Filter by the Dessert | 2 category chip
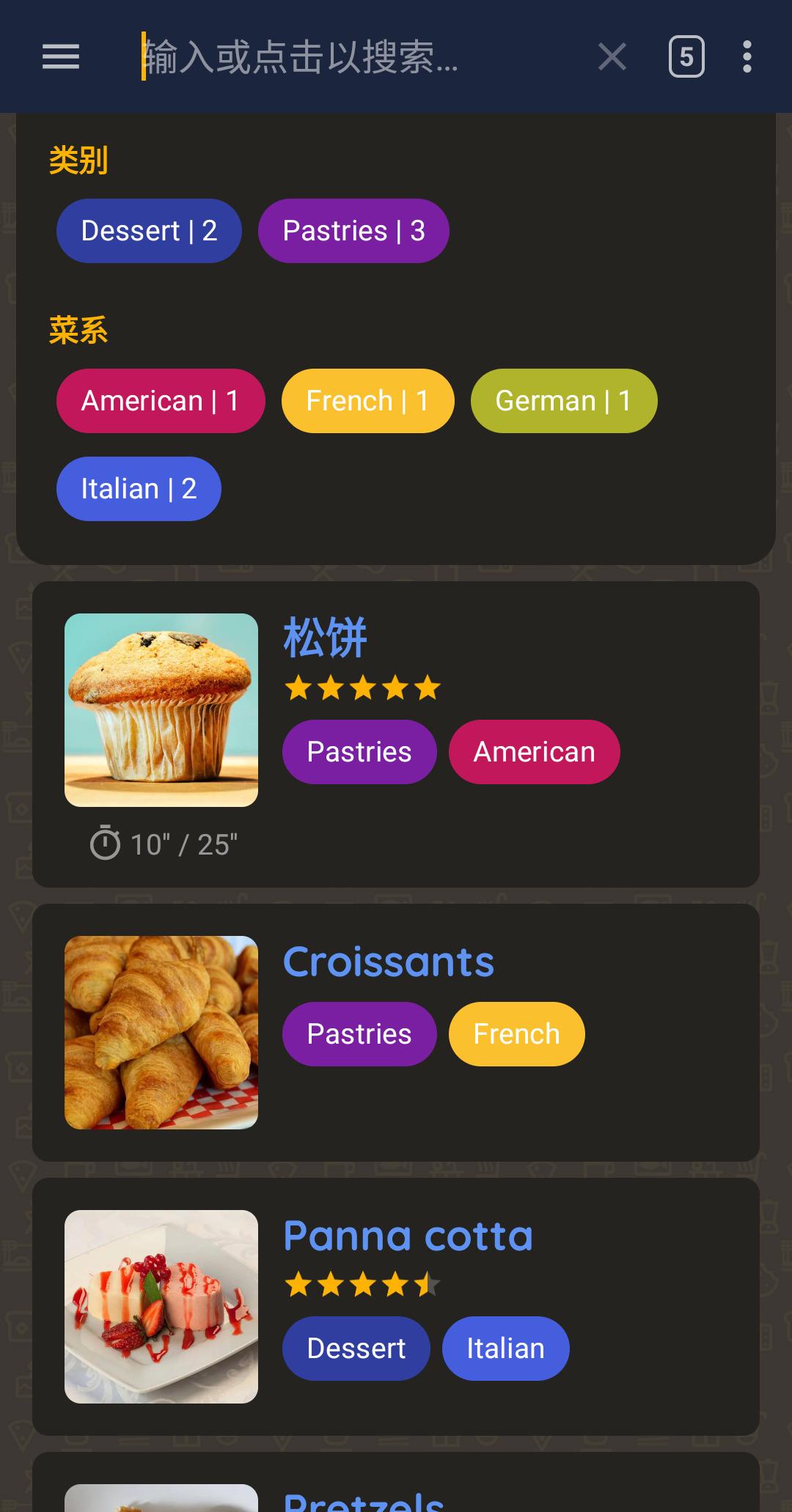 (149, 231)
